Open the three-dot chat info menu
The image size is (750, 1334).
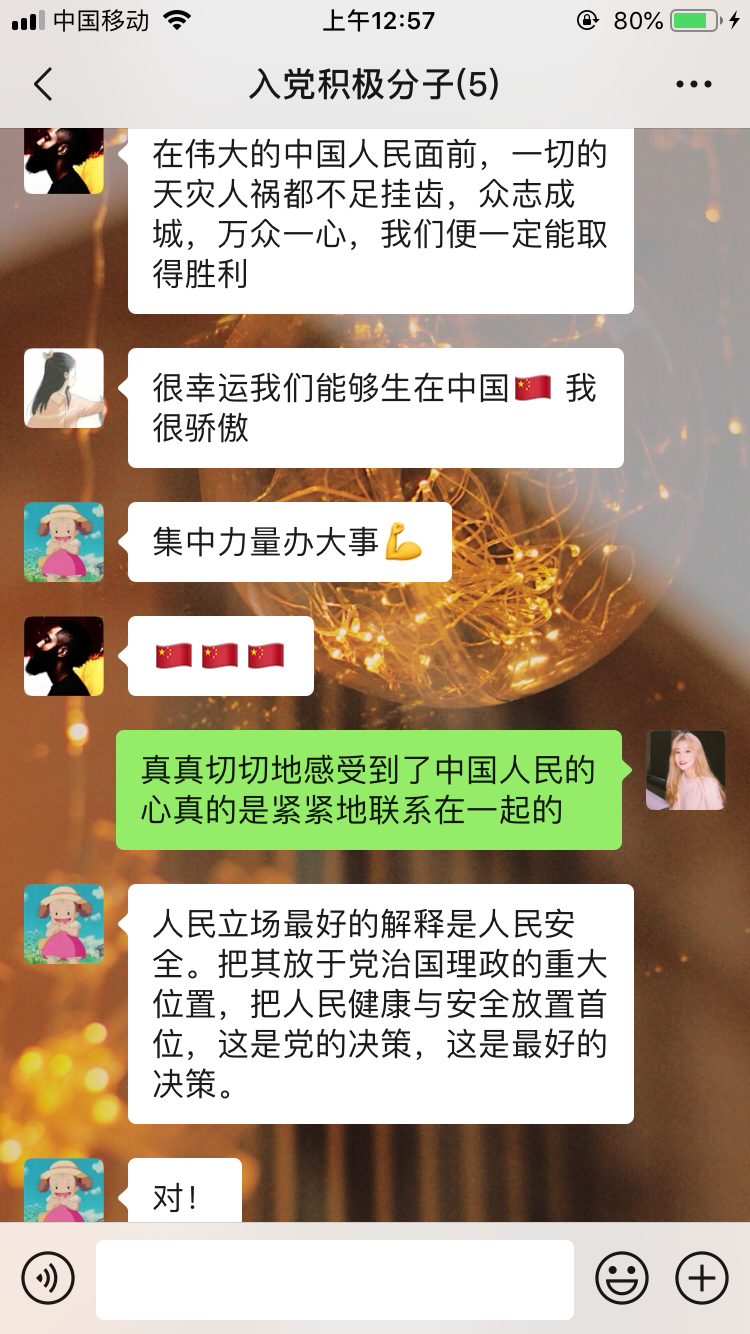point(693,85)
